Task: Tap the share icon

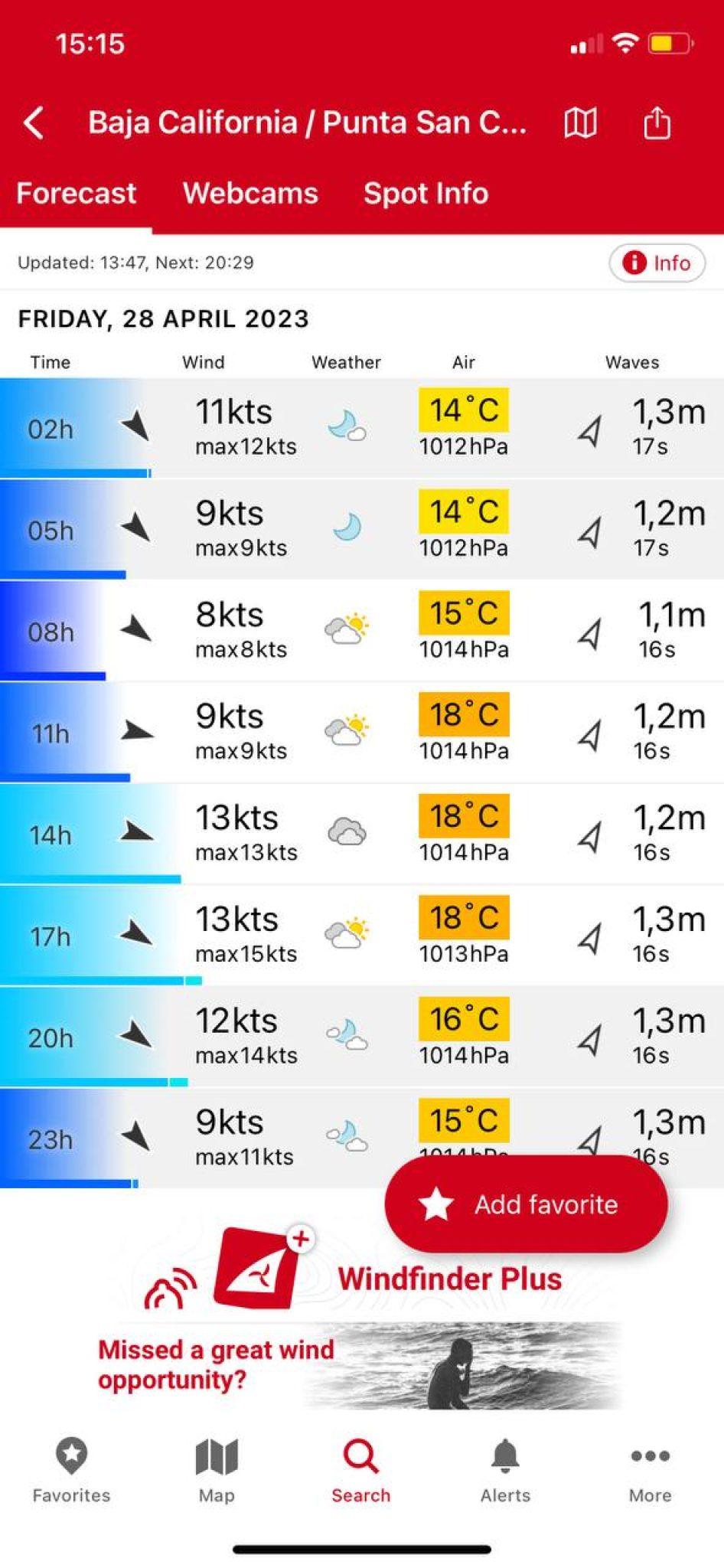Action: (x=656, y=122)
